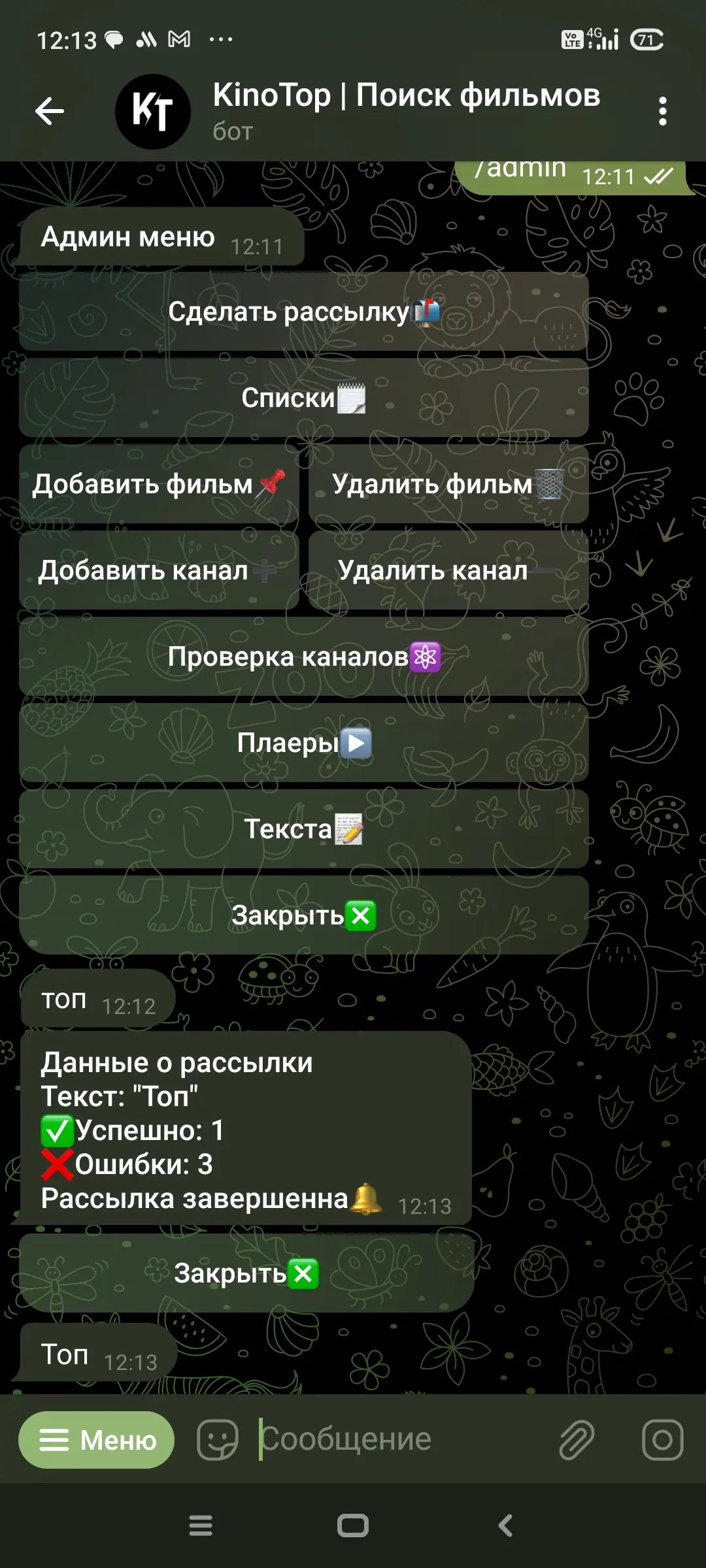The height and width of the screenshot is (1568, 706).
Task: Go back using the header arrow
Action: [50, 111]
